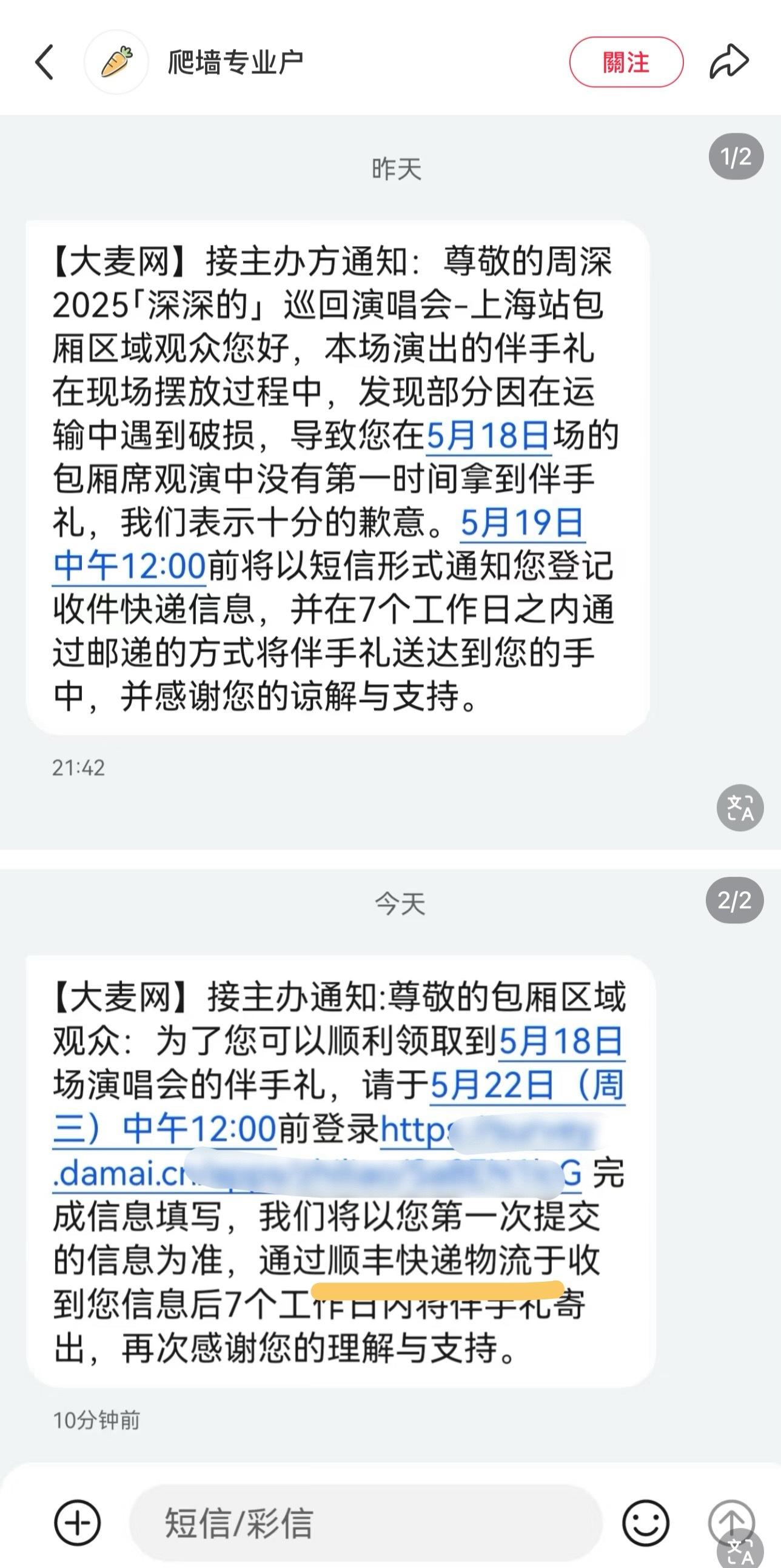Image resolution: width=781 pixels, height=1568 pixels.
Task: Follow the author with the 關注 button
Action: (x=626, y=62)
